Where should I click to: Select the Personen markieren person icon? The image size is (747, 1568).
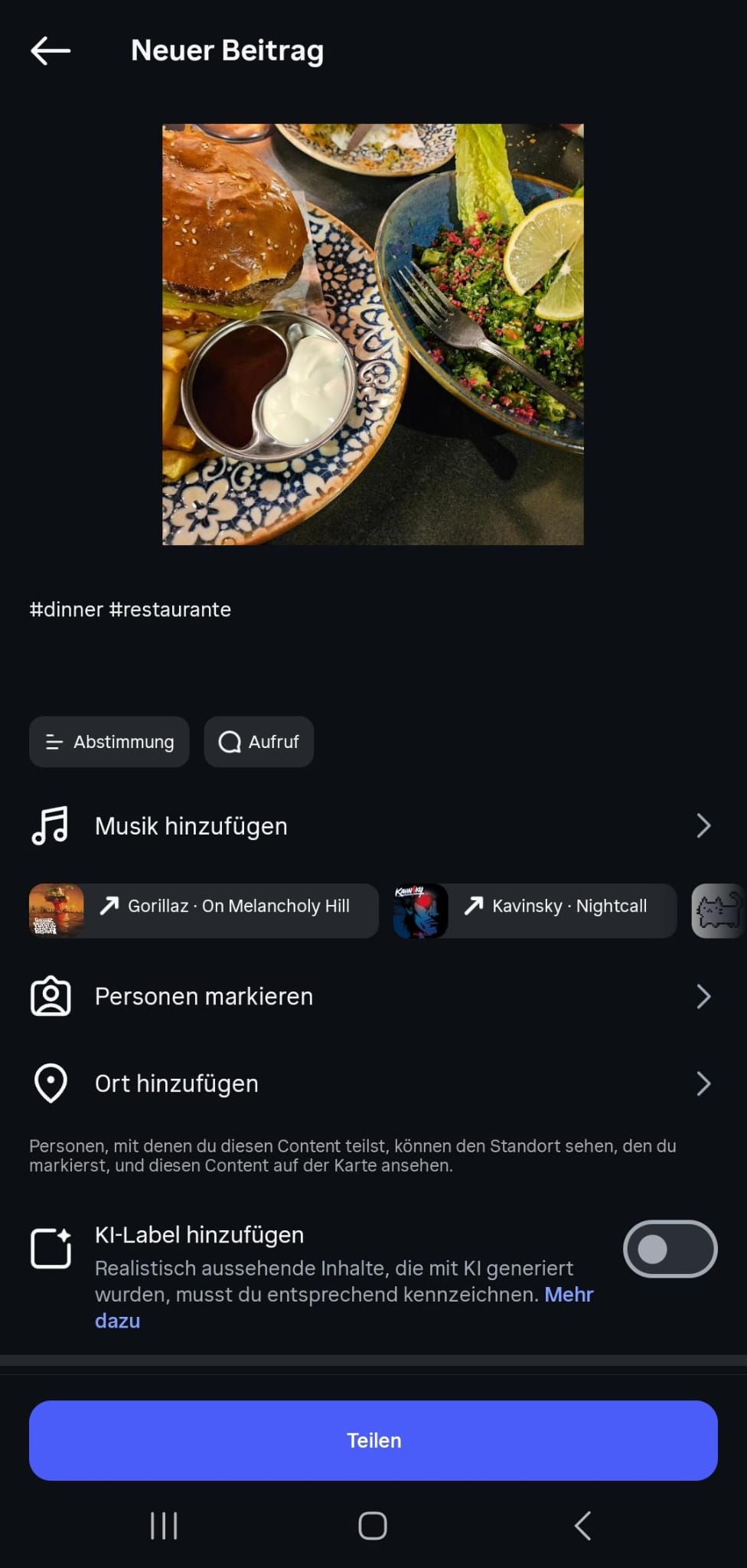[x=50, y=996]
